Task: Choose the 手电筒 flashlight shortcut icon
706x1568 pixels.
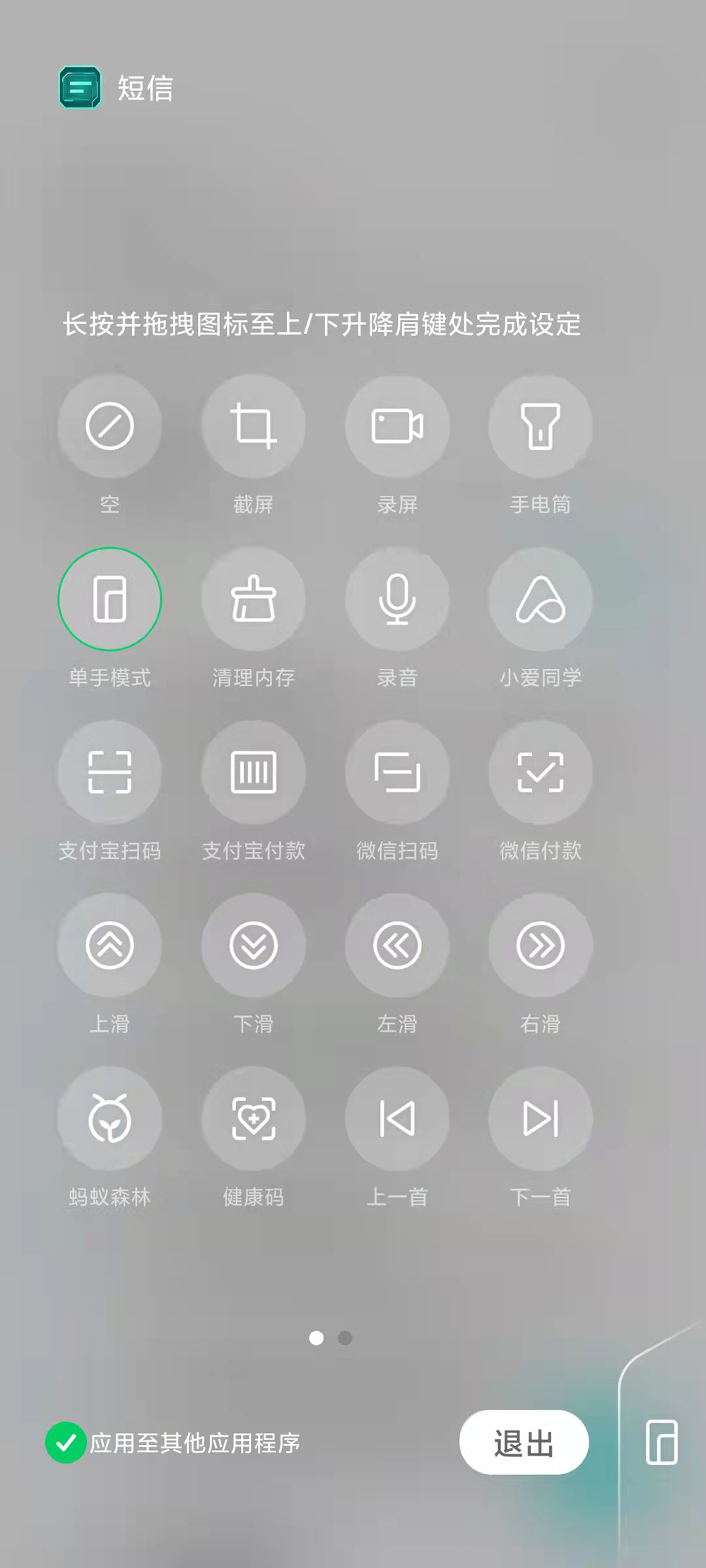Action: 541,424
